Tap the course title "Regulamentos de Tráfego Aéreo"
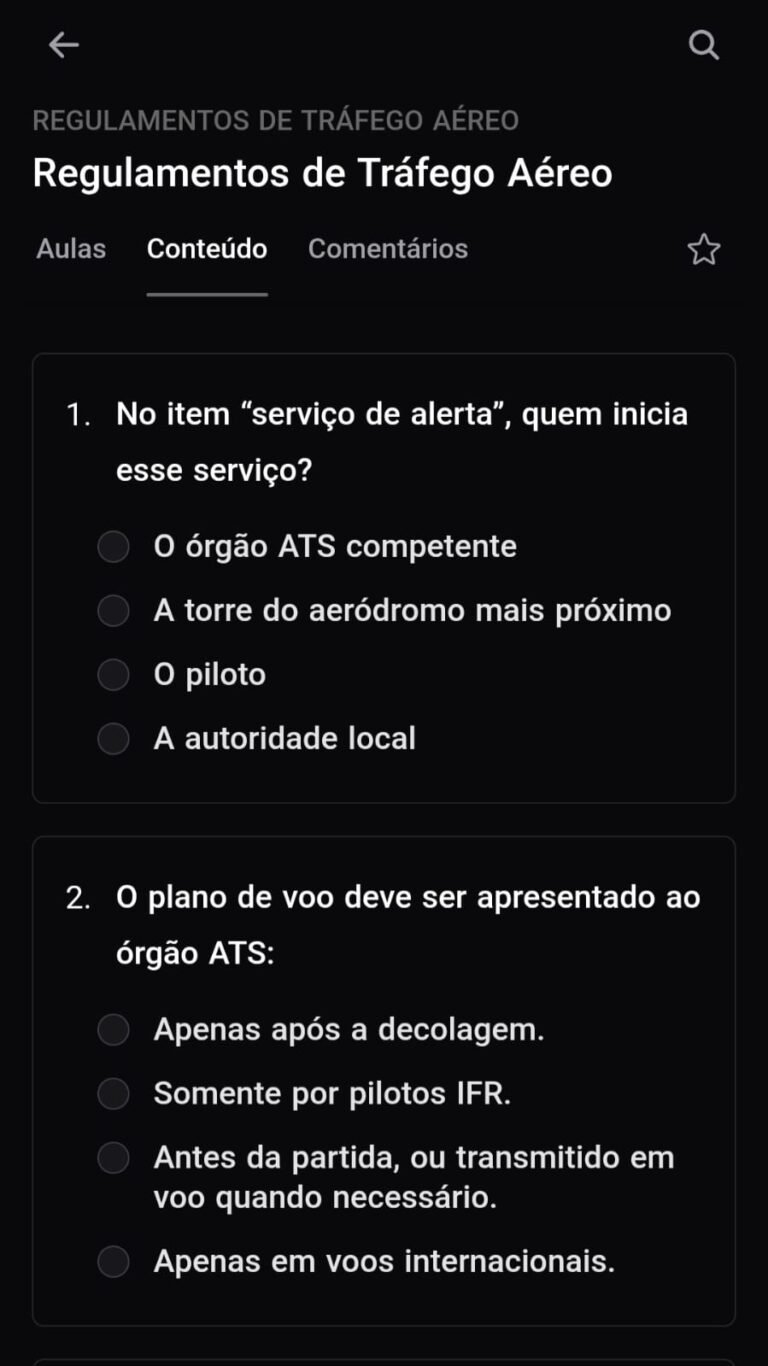This screenshot has height=1366, width=768. [322, 172]
